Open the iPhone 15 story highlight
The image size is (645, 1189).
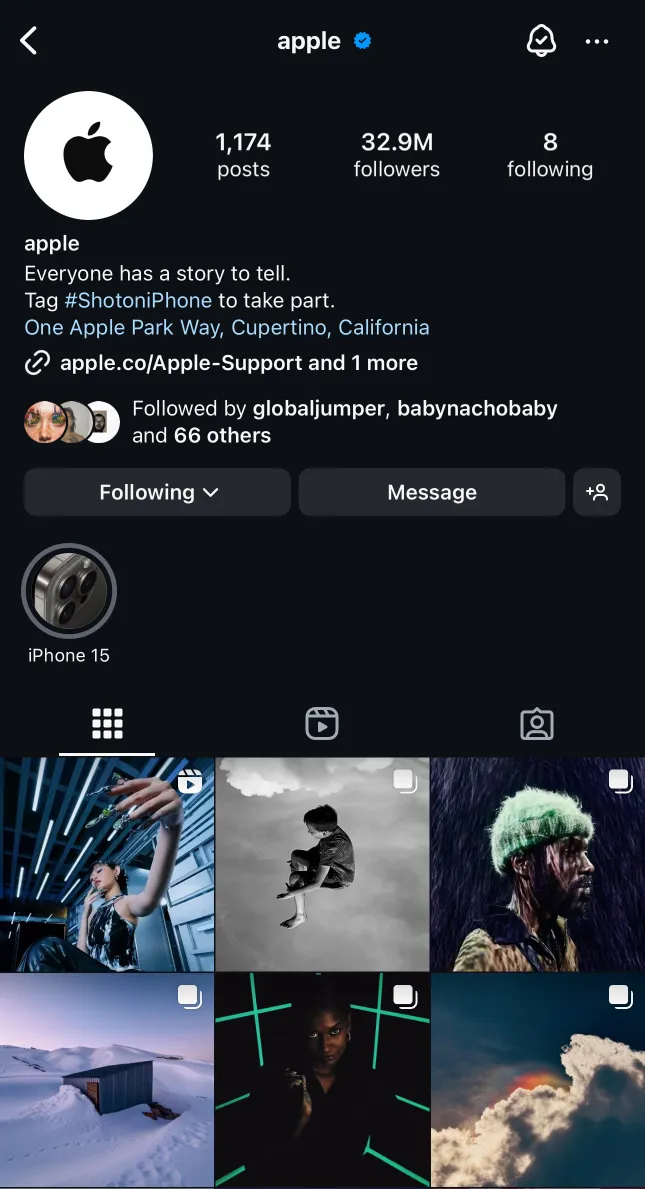(69, 592)
